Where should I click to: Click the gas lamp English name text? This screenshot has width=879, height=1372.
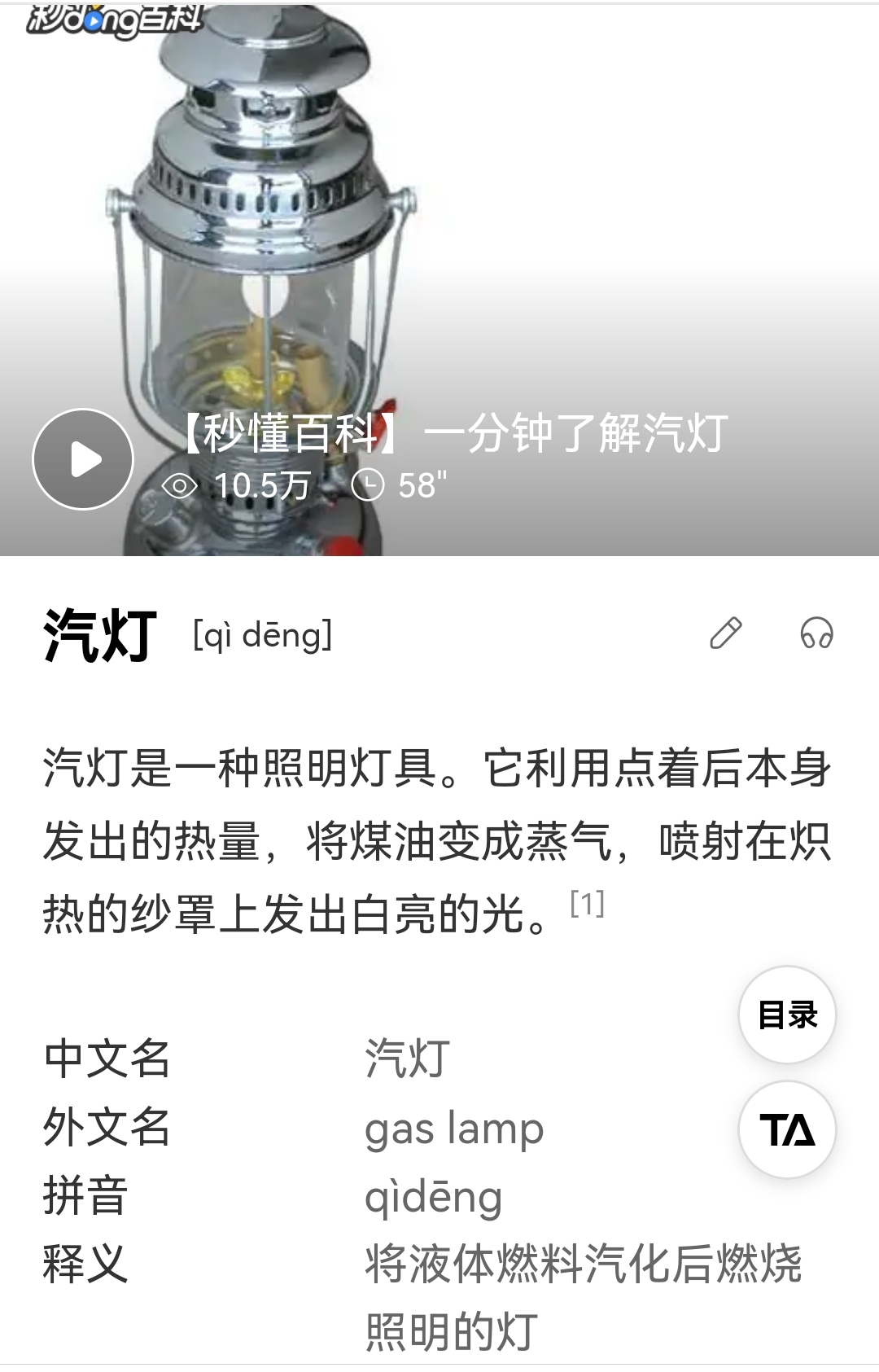click(453, 1128)
